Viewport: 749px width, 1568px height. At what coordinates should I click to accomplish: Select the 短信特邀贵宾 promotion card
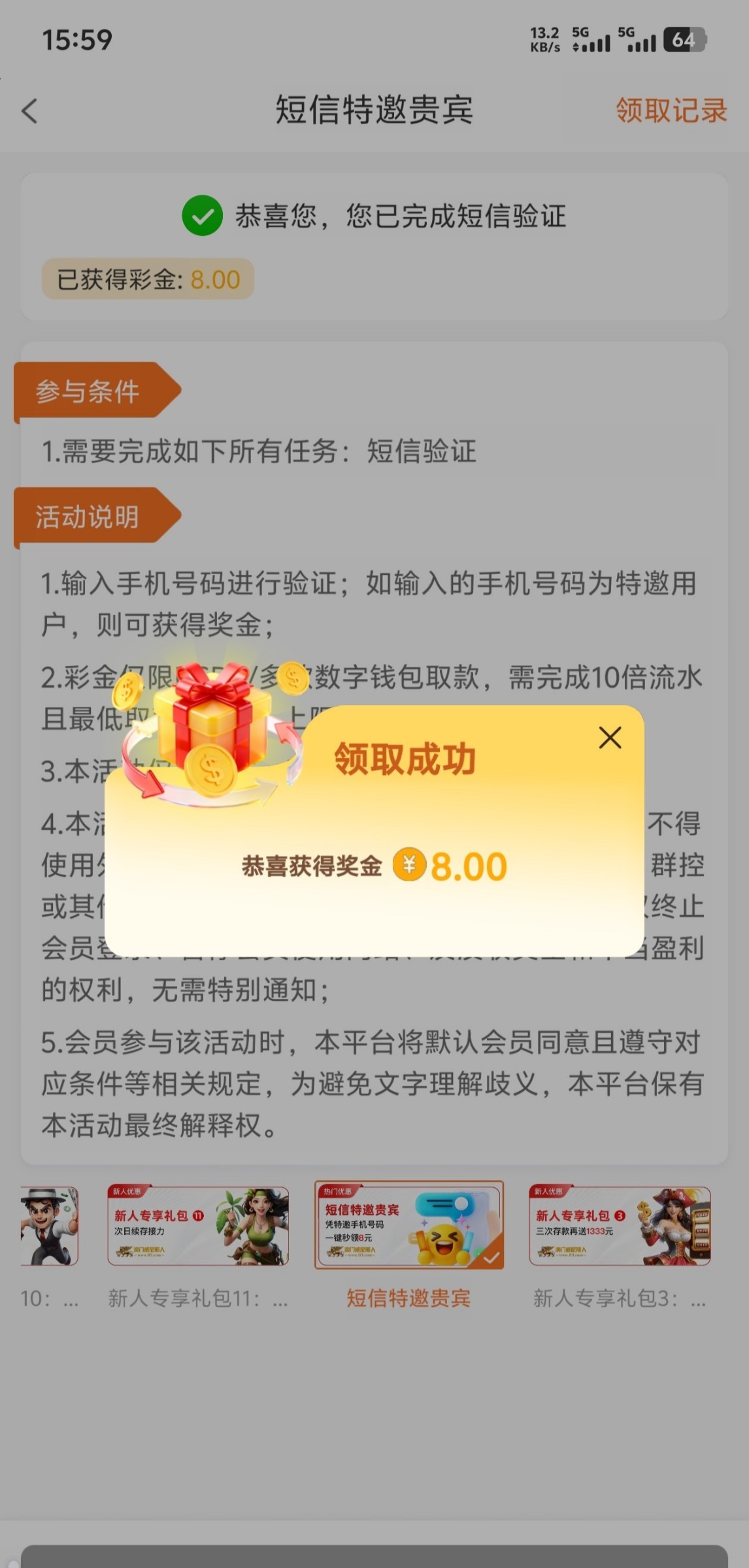[x=409, y=1225]
